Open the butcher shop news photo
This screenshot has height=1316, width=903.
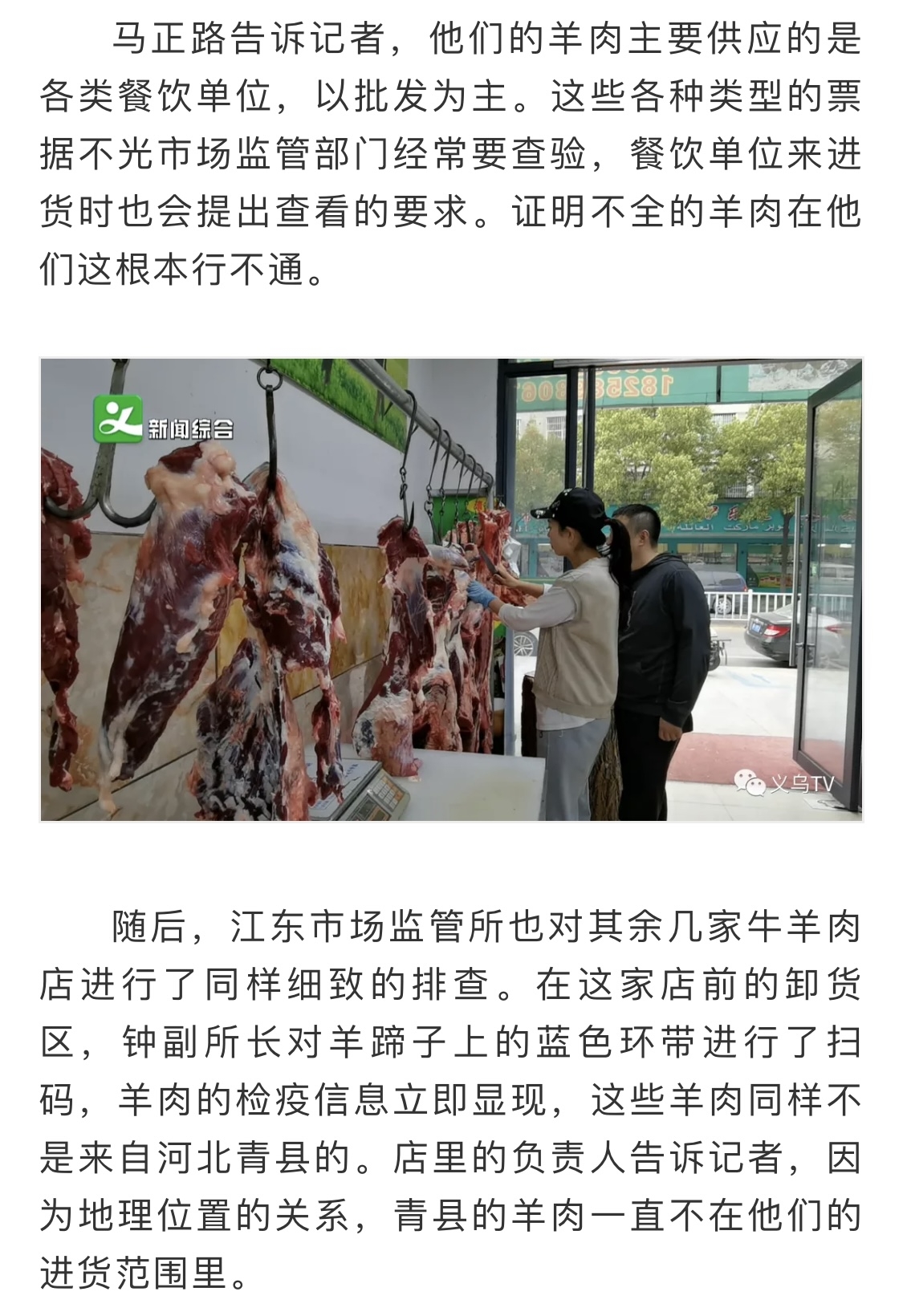click(451, 590)
